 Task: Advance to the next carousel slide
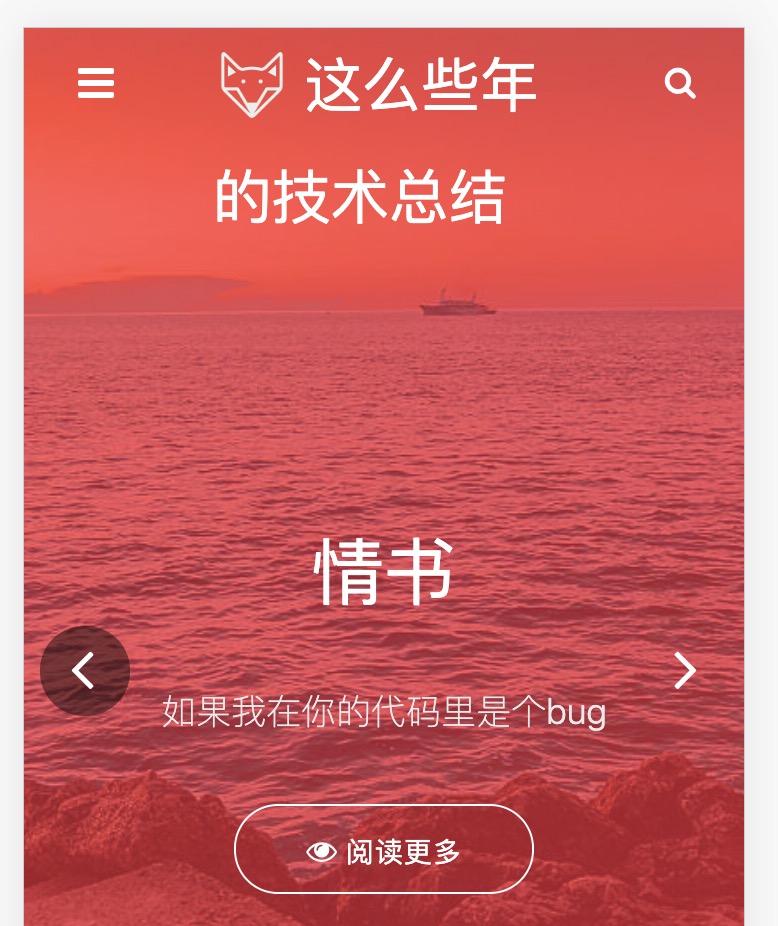tap(684, 671)
